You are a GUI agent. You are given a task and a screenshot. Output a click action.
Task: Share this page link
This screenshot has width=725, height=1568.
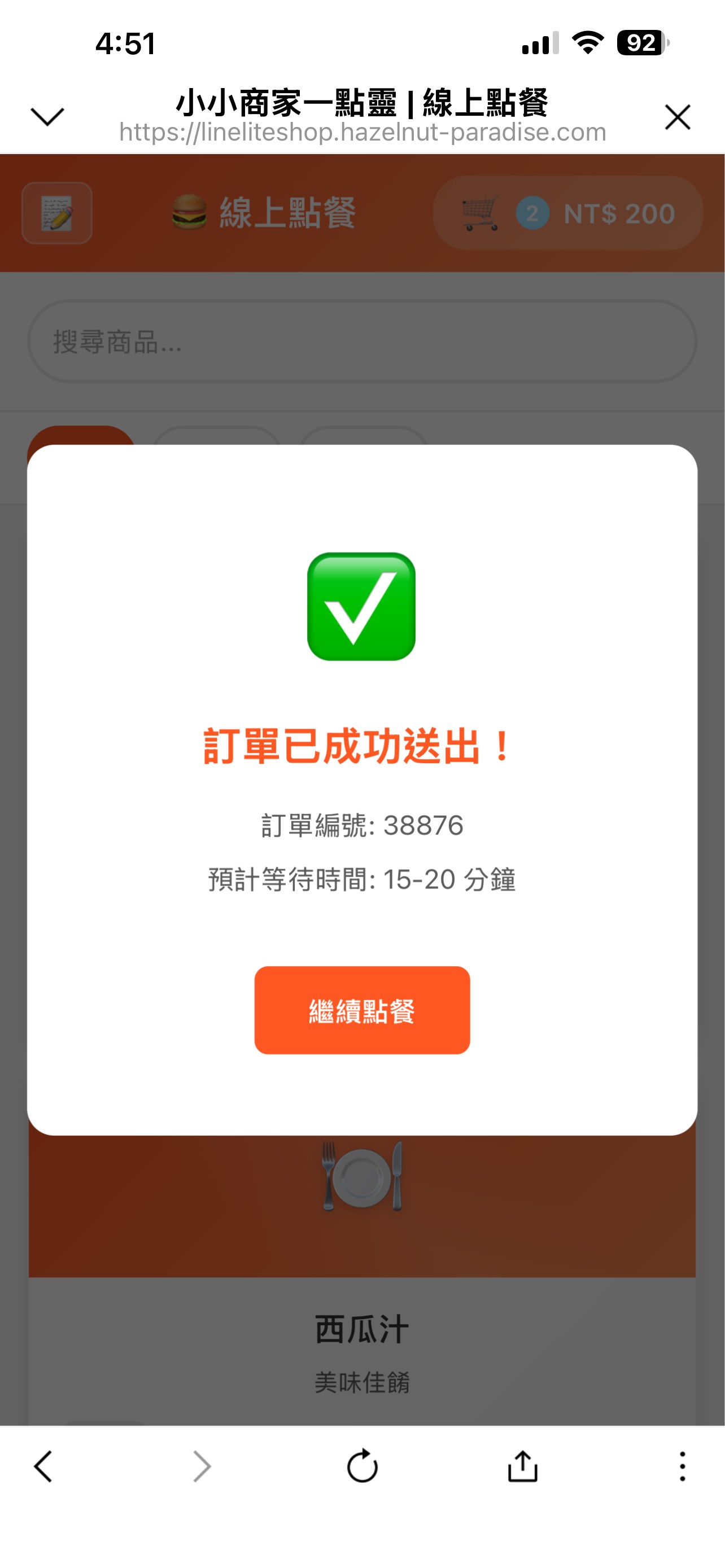(522, 1466)
